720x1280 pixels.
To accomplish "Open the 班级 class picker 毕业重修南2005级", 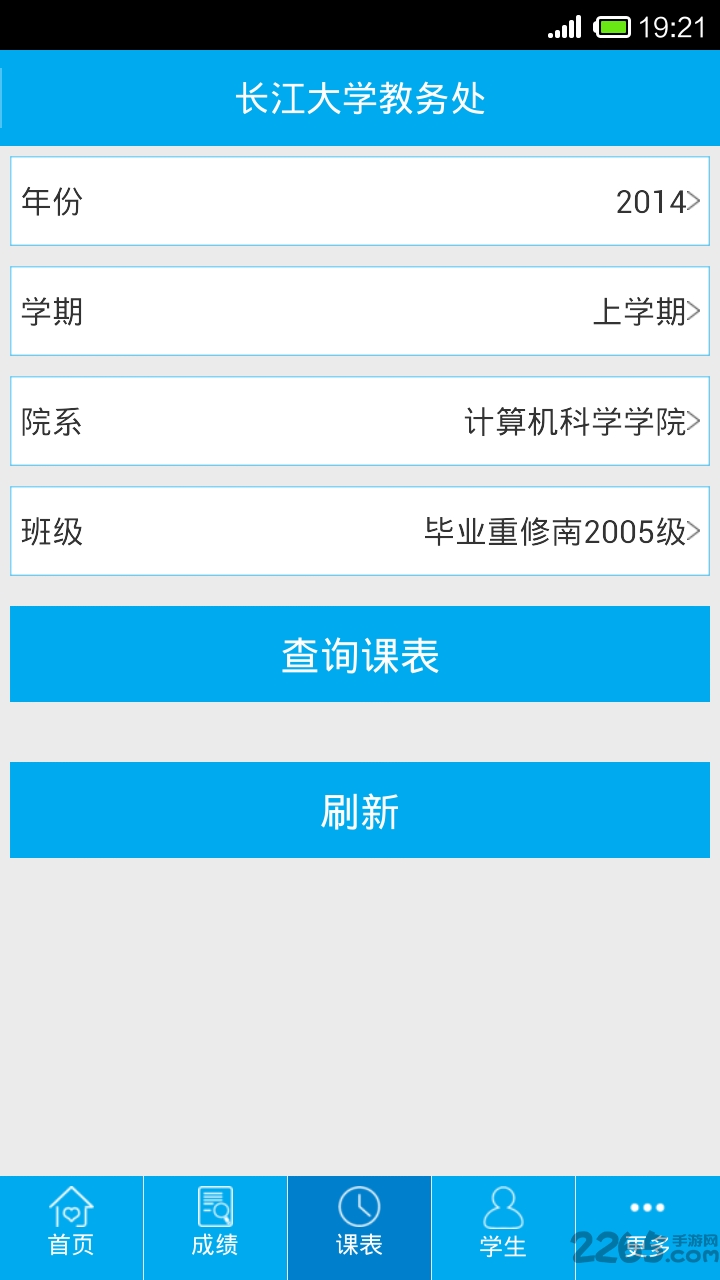I will pyautogui.click(x=359, y=531).
